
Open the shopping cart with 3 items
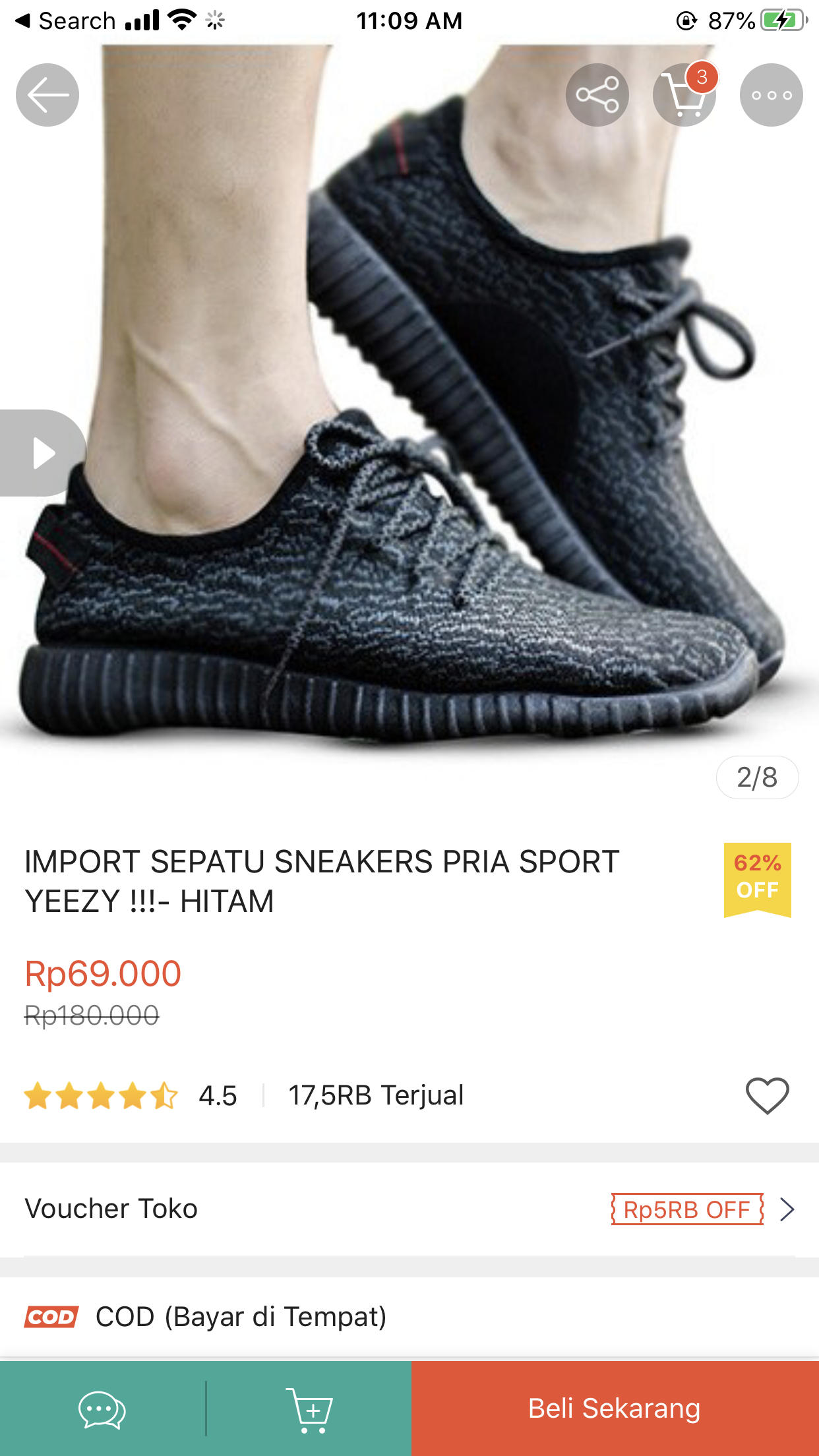point(684,95)
